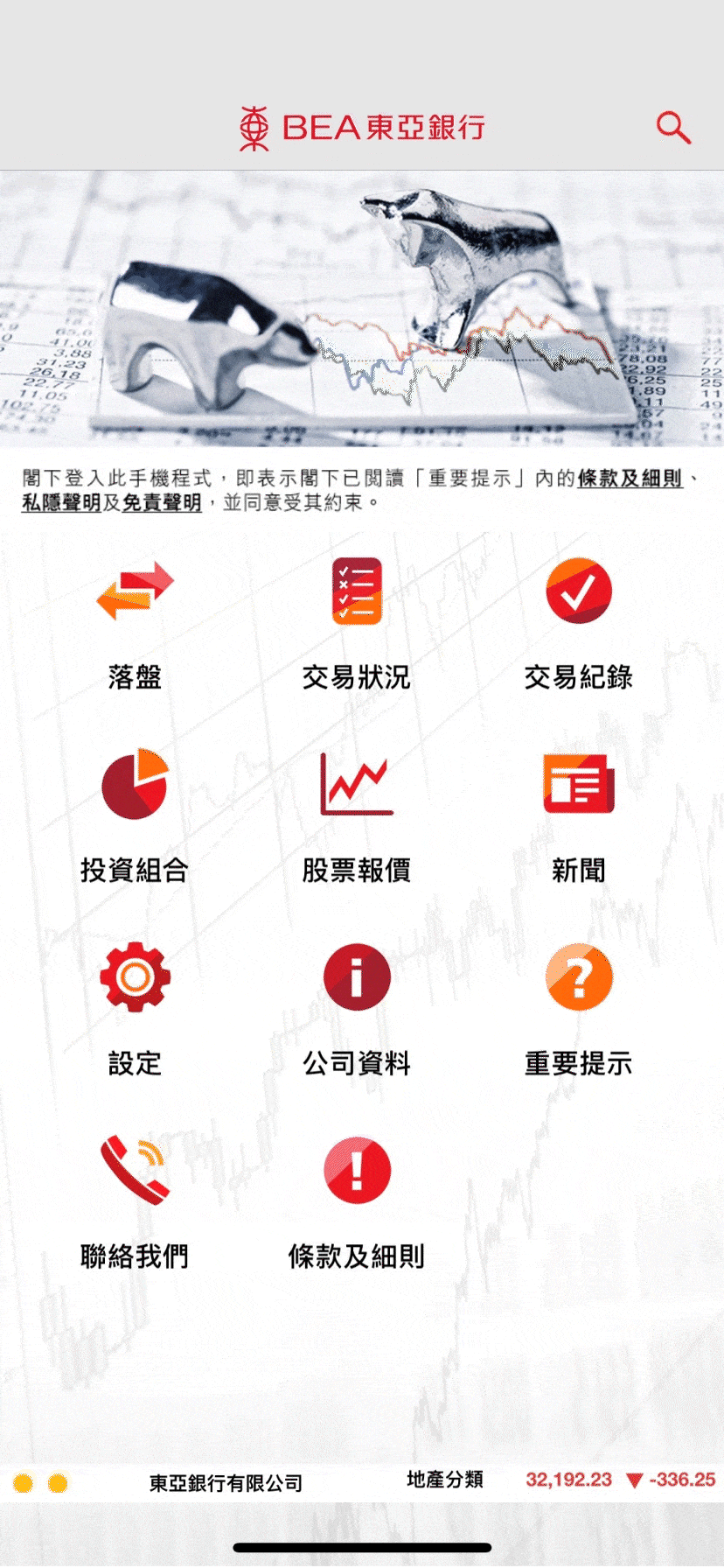Tap the 條款及細則 link in disclaimer text
Screen dimensions: 724x1568
coord(630,479)
